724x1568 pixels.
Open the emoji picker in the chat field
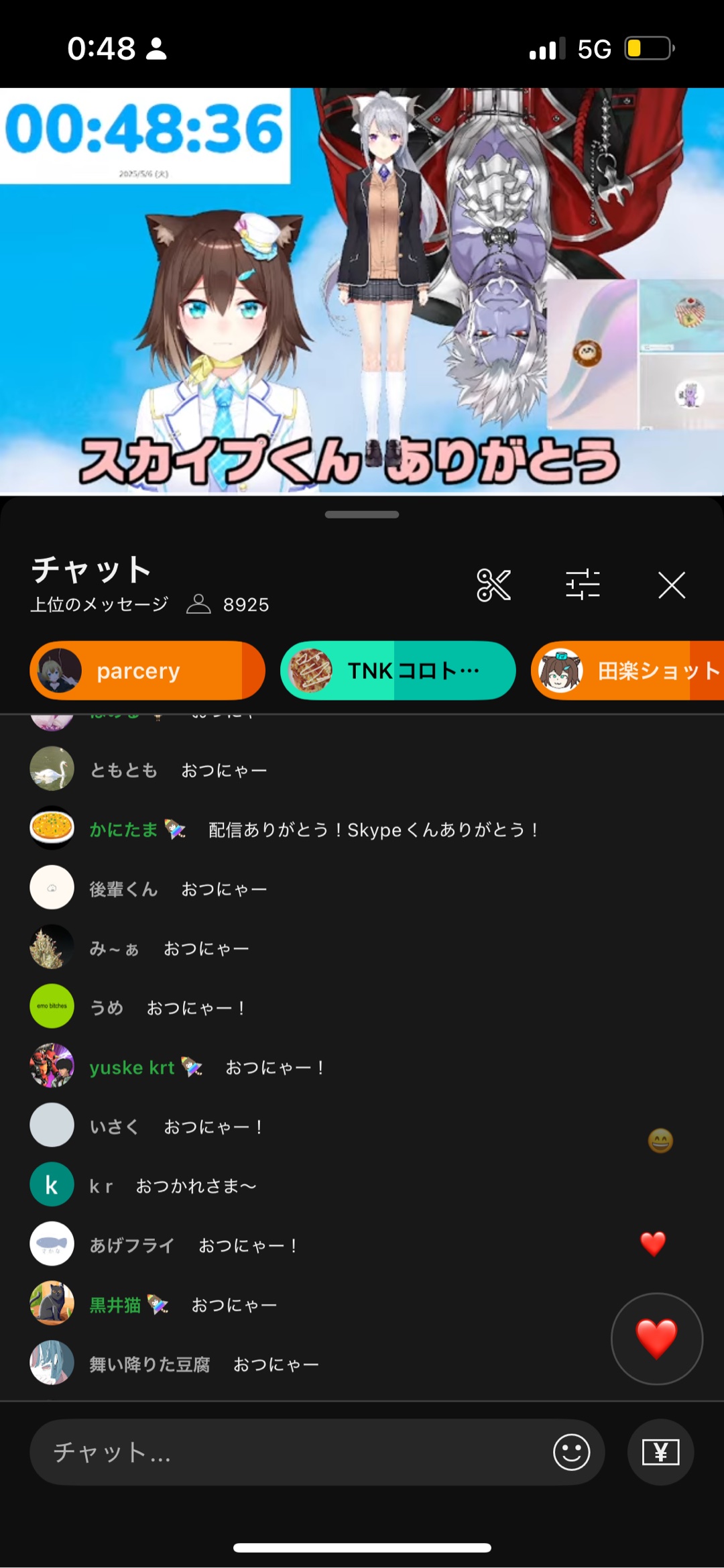tap(571, 1452)
